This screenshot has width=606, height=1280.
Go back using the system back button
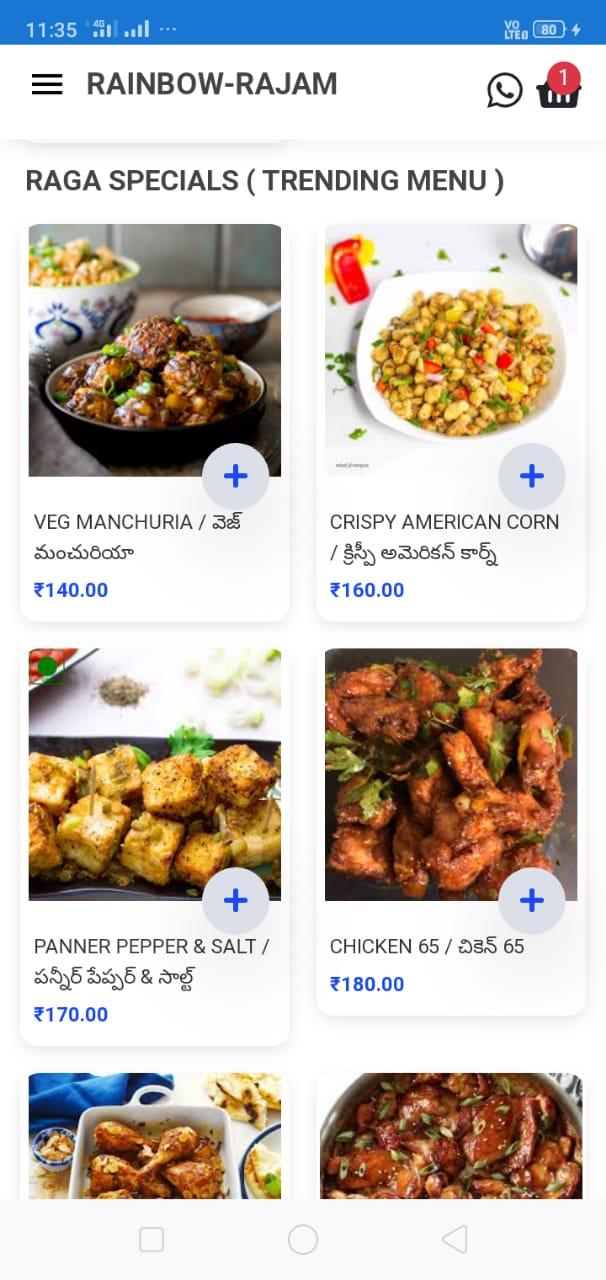coord(454,1240)
